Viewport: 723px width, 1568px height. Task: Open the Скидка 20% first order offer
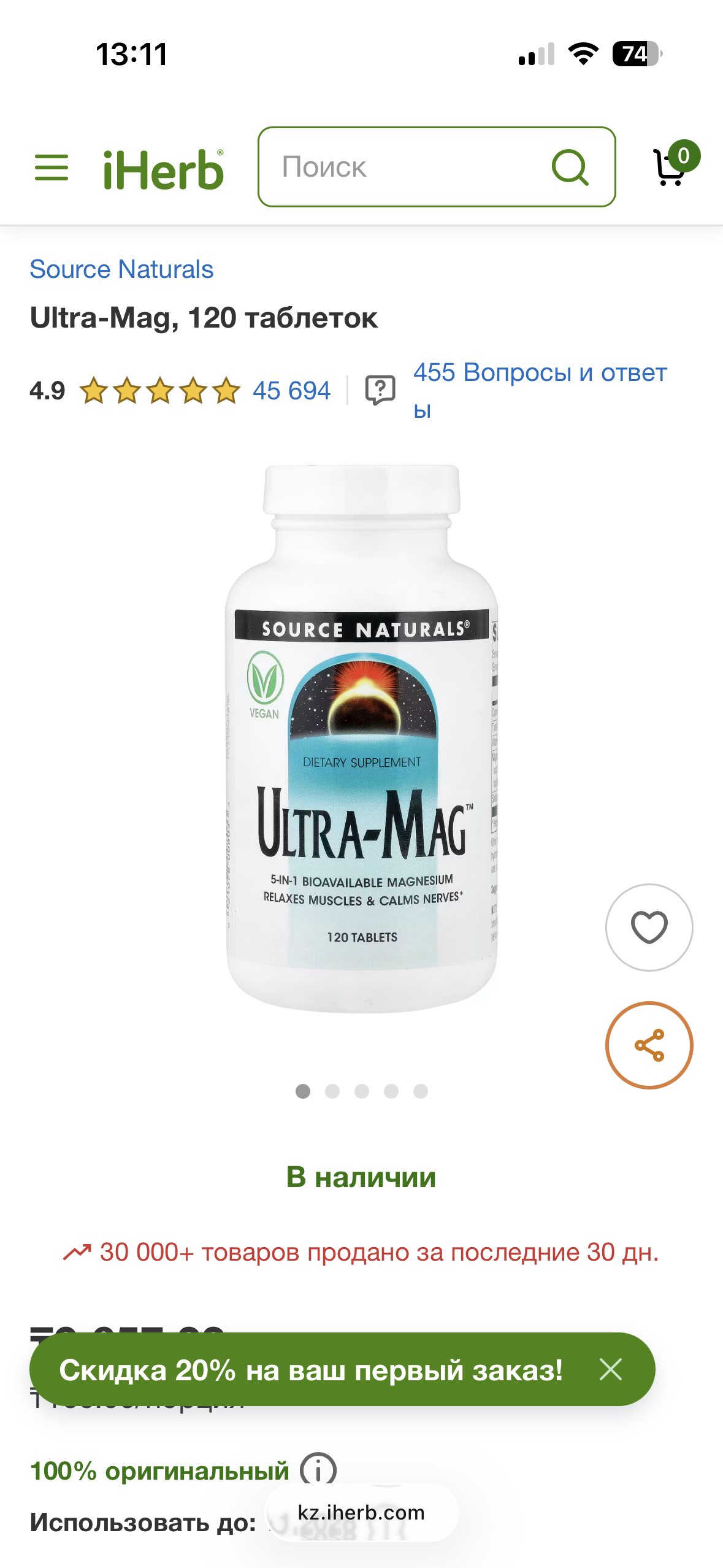310,1369
